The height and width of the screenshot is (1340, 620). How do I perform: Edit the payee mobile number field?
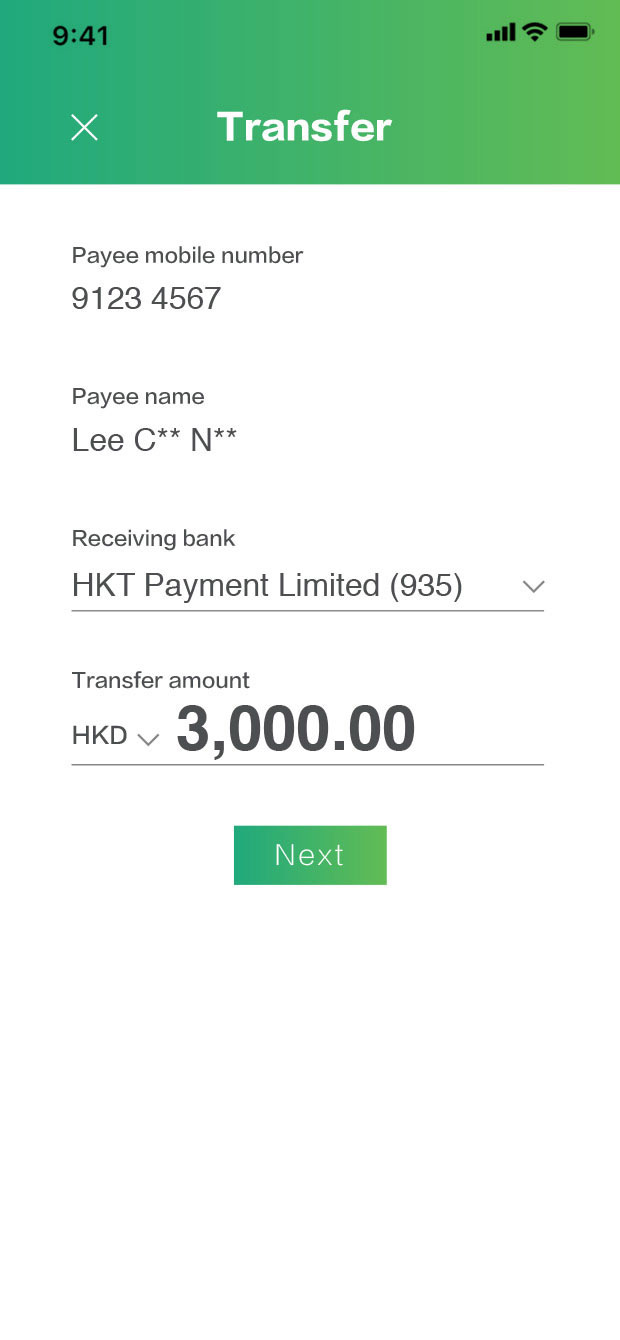point(146,298)
